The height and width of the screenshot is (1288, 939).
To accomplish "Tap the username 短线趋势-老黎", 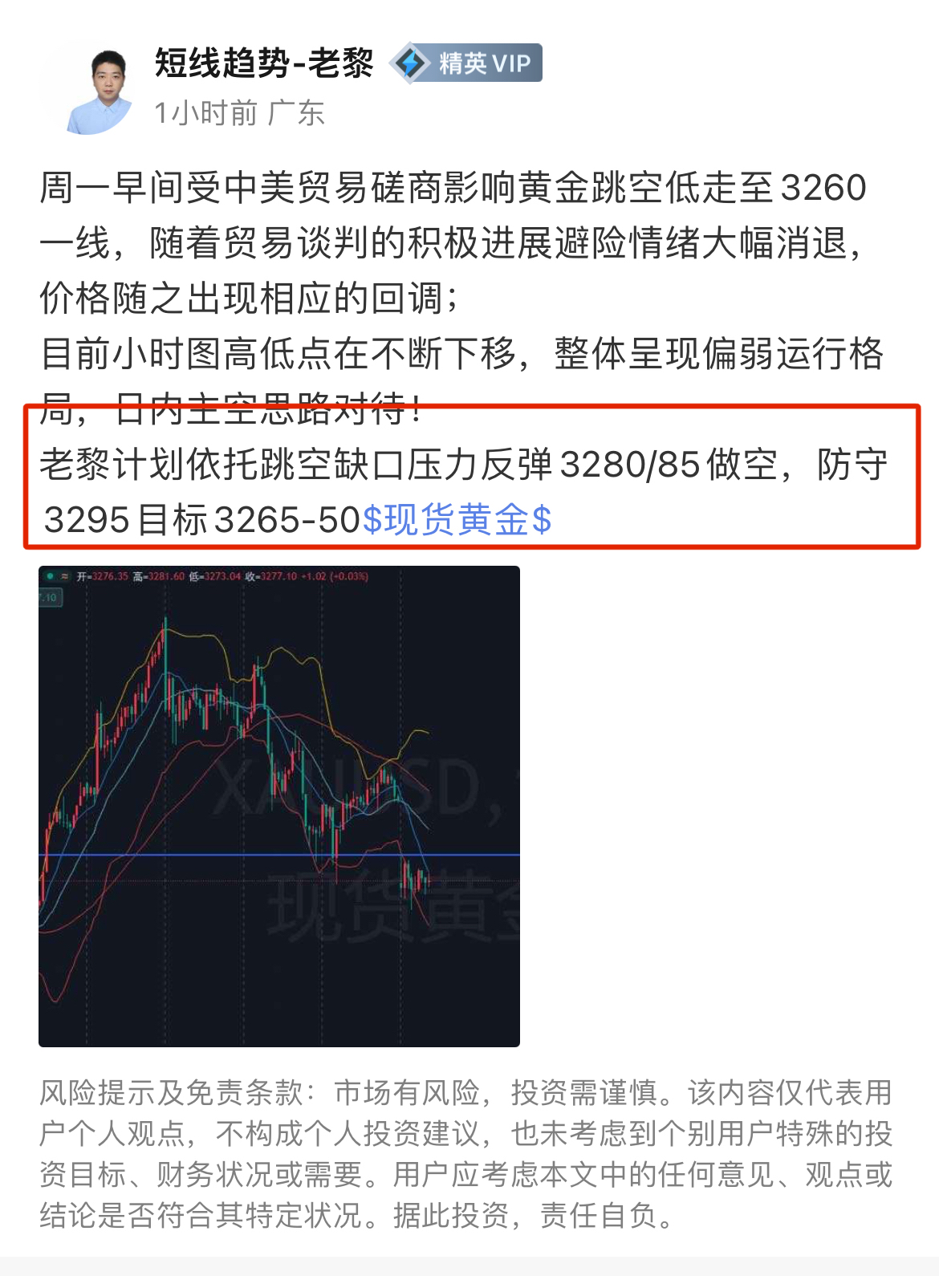I will tap(264, 63).
